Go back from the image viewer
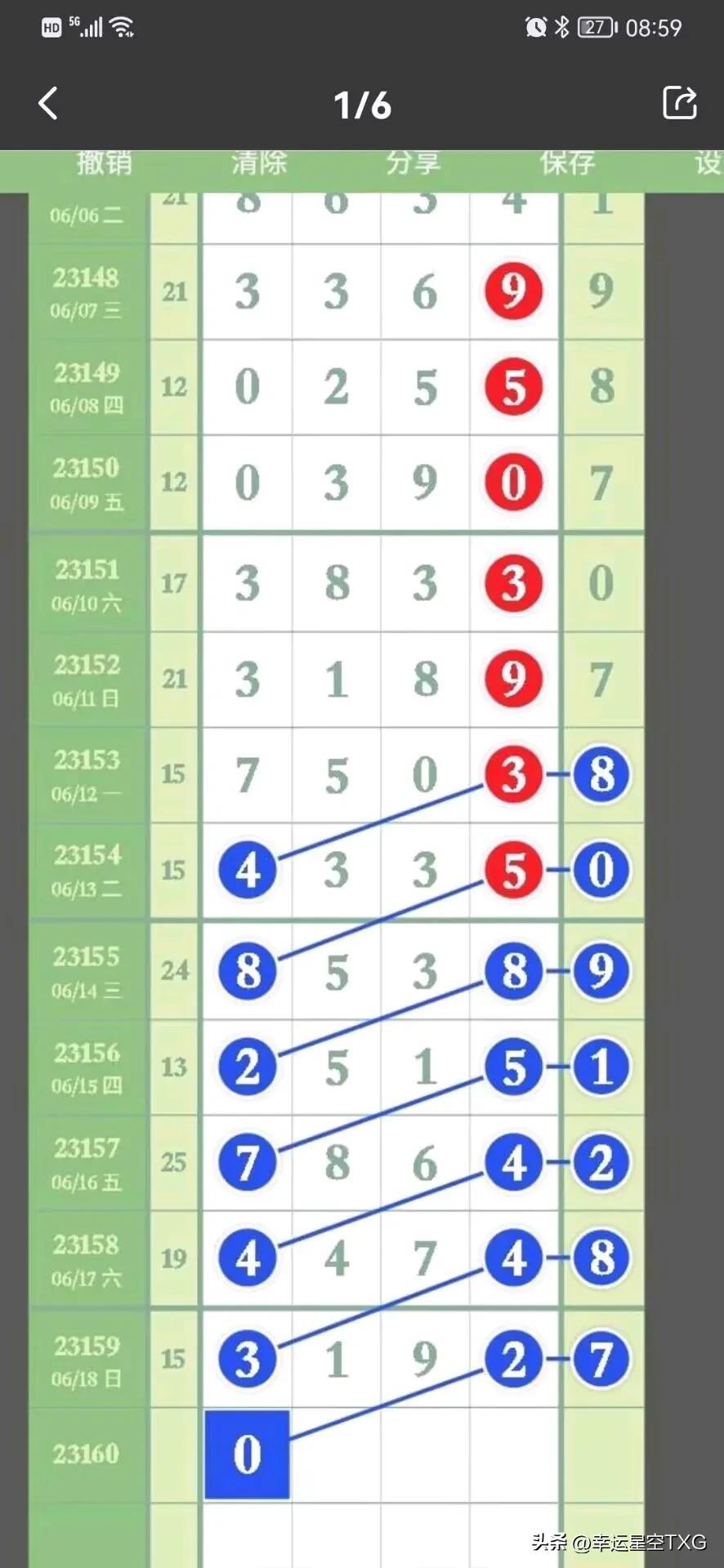 (48, 104)
